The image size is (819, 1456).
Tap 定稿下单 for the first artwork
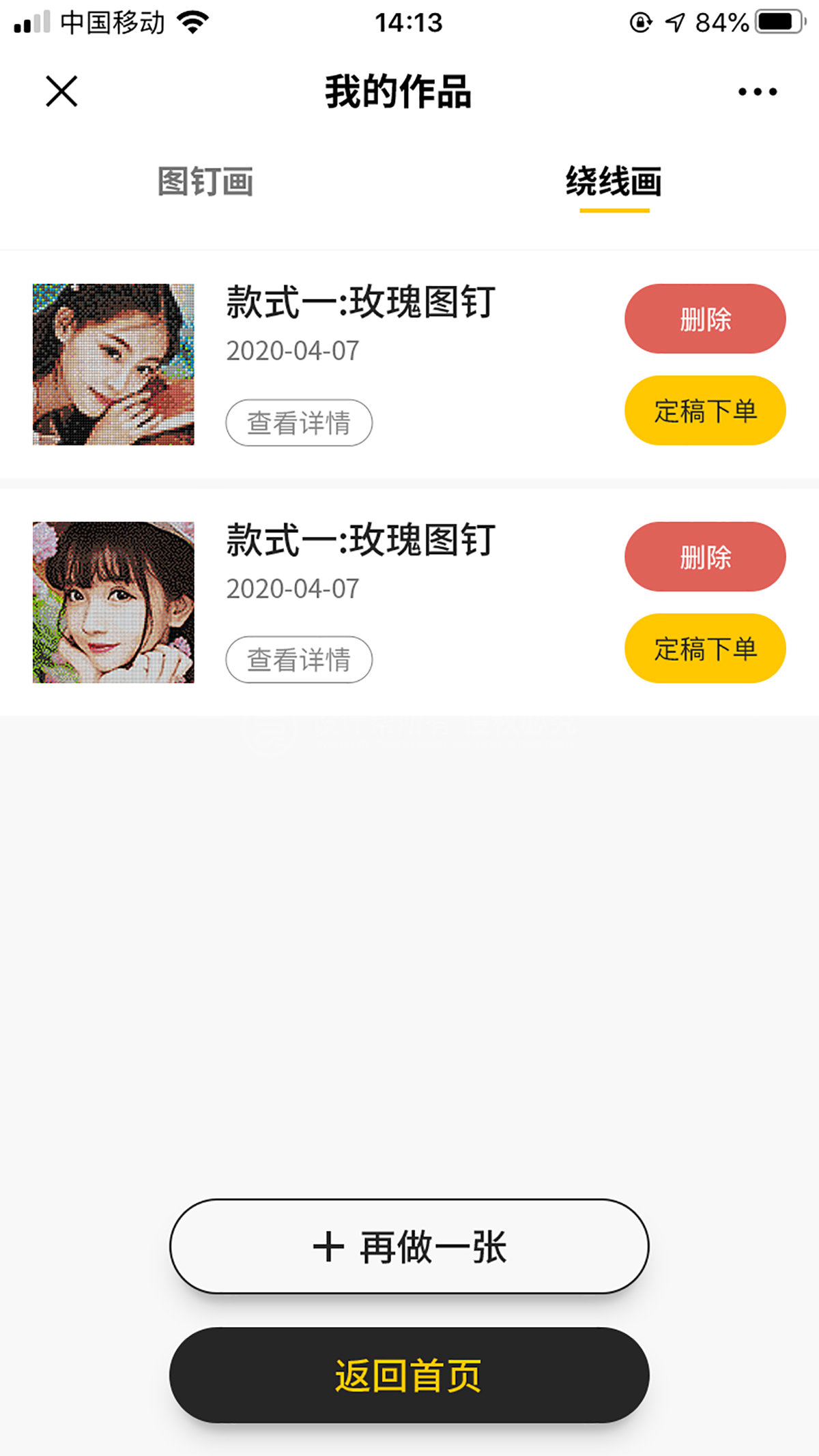pyautogui.click(x=705, y=411)
